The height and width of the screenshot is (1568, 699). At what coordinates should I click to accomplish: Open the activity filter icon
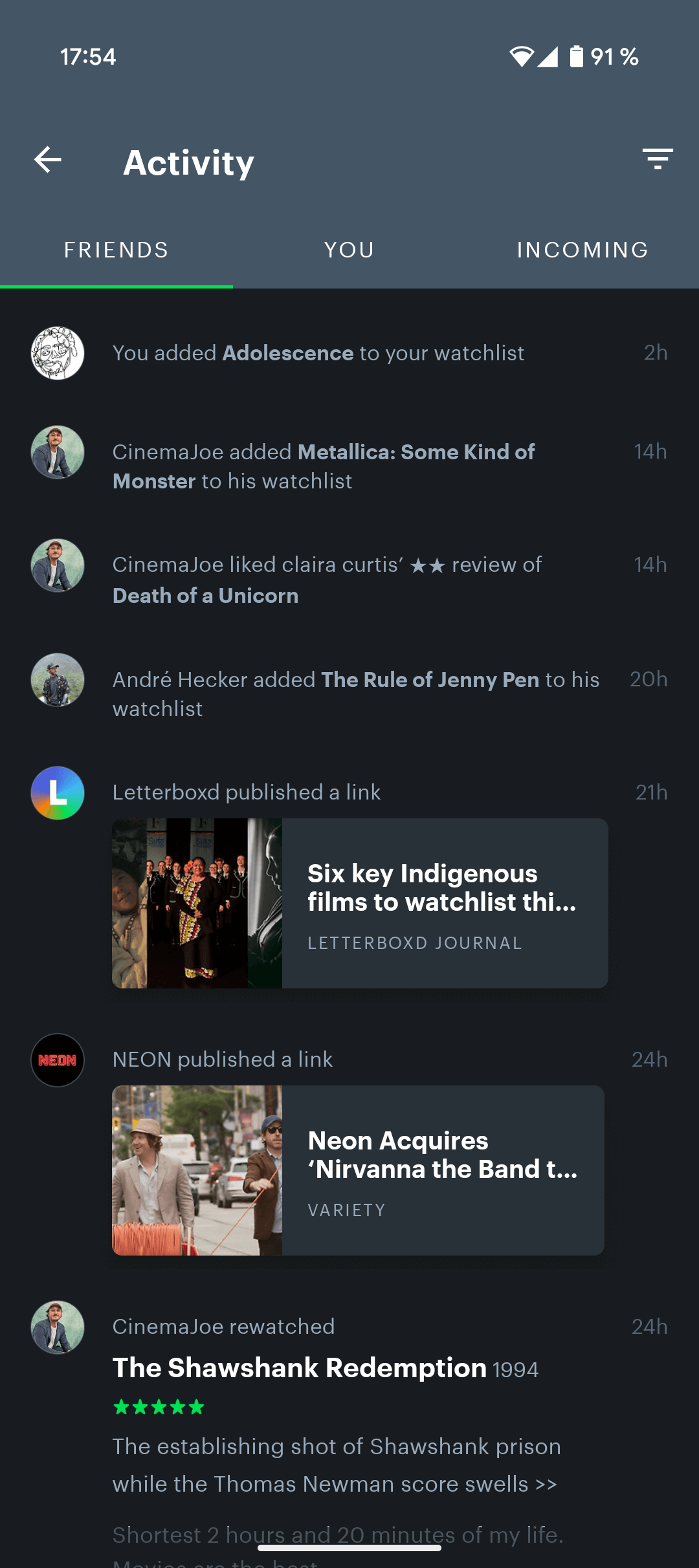point(658,159)
